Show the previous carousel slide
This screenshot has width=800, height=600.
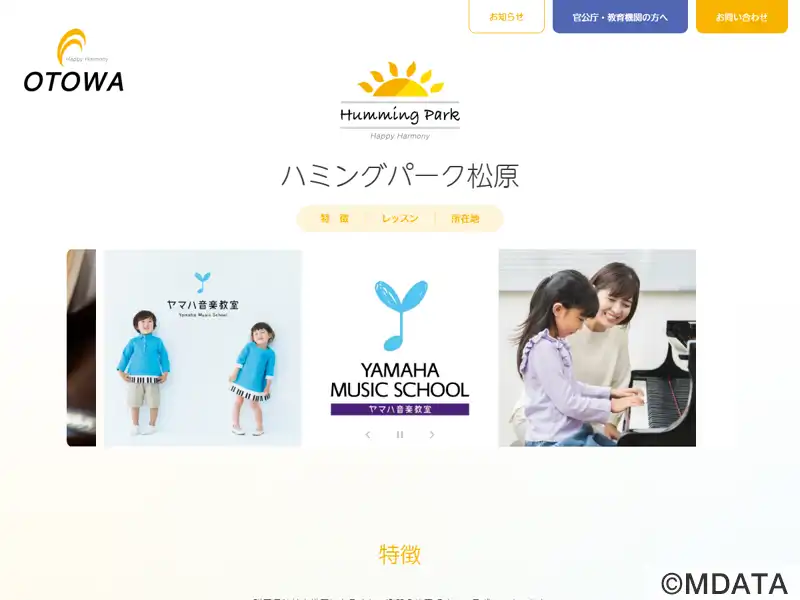(368, 435)
